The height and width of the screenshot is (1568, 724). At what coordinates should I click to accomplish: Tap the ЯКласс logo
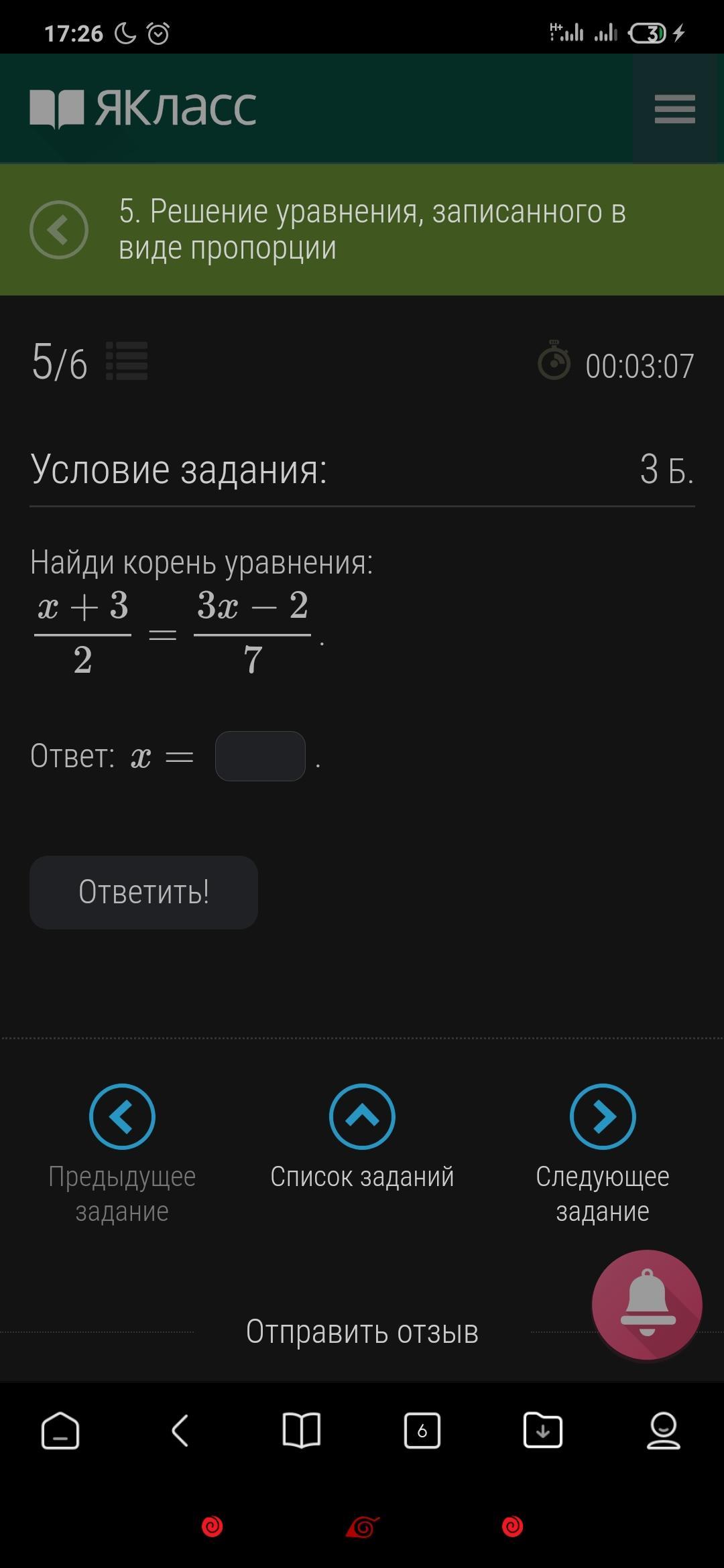[143, 108]
